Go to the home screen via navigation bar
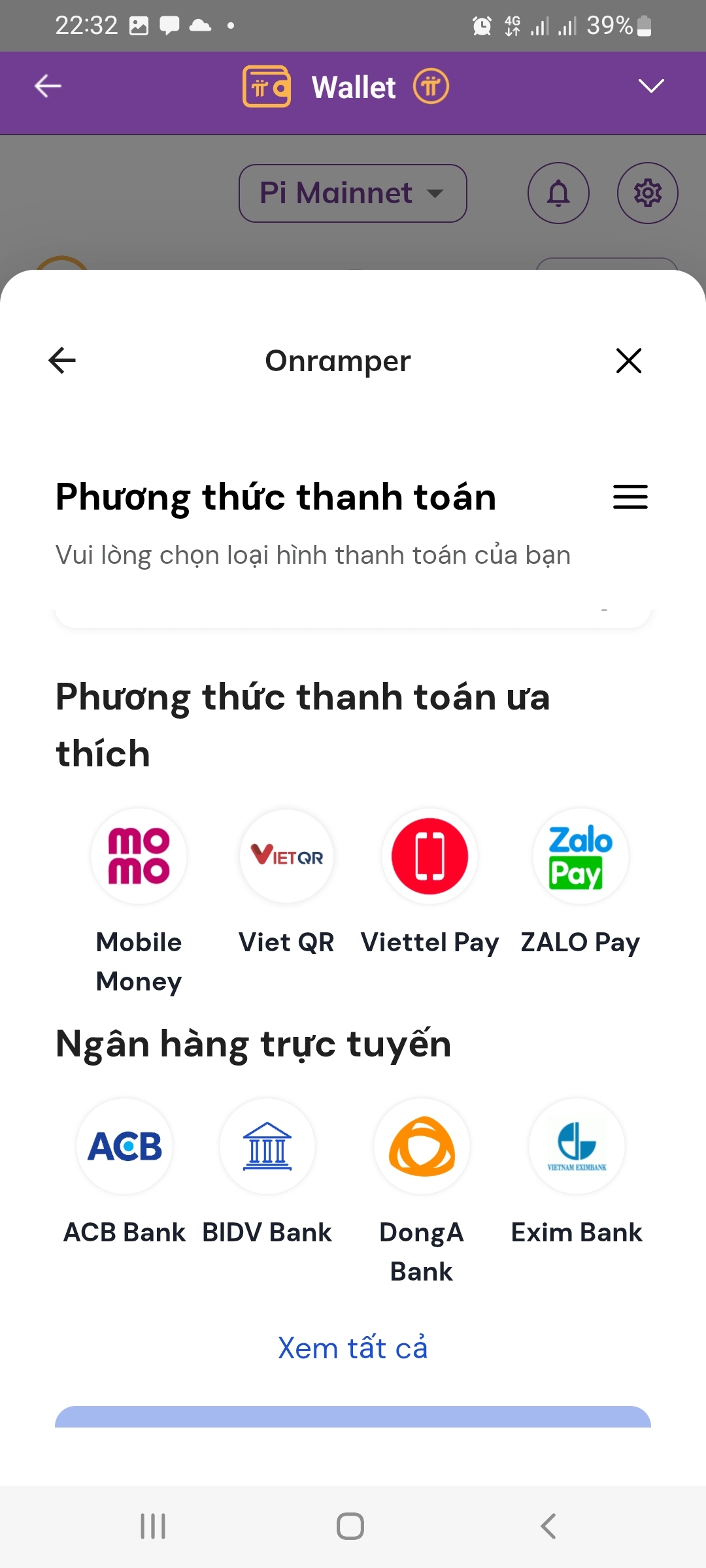 pos(350,1526)
